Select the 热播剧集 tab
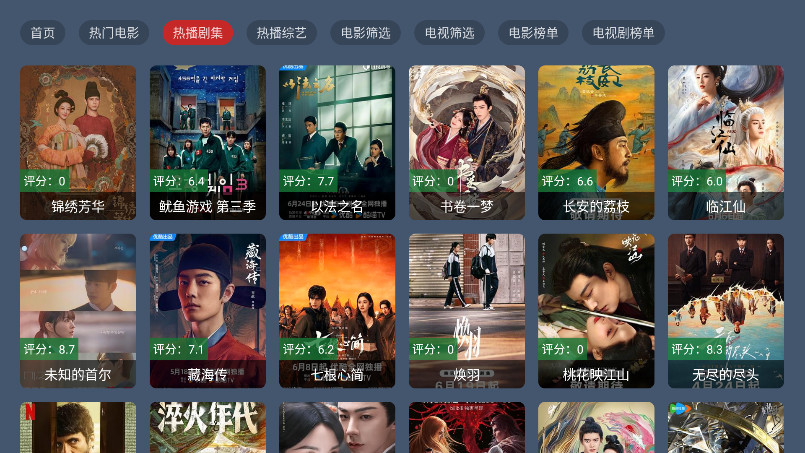 click(198, 33)
